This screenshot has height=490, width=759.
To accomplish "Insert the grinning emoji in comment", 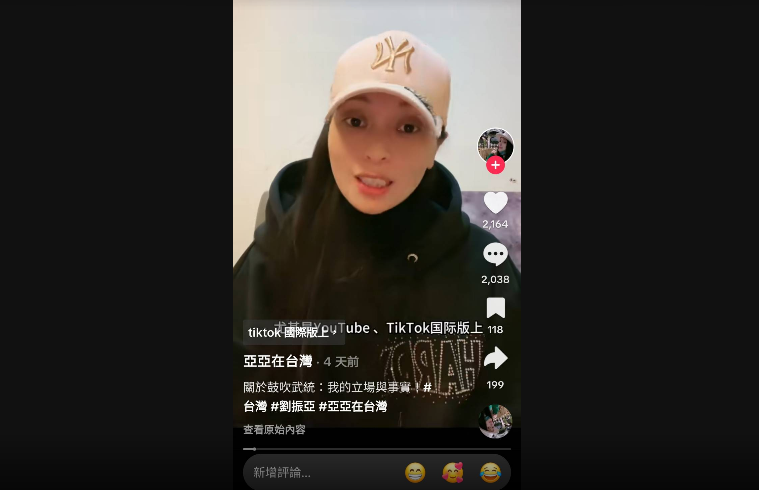I will click(415, 472).
